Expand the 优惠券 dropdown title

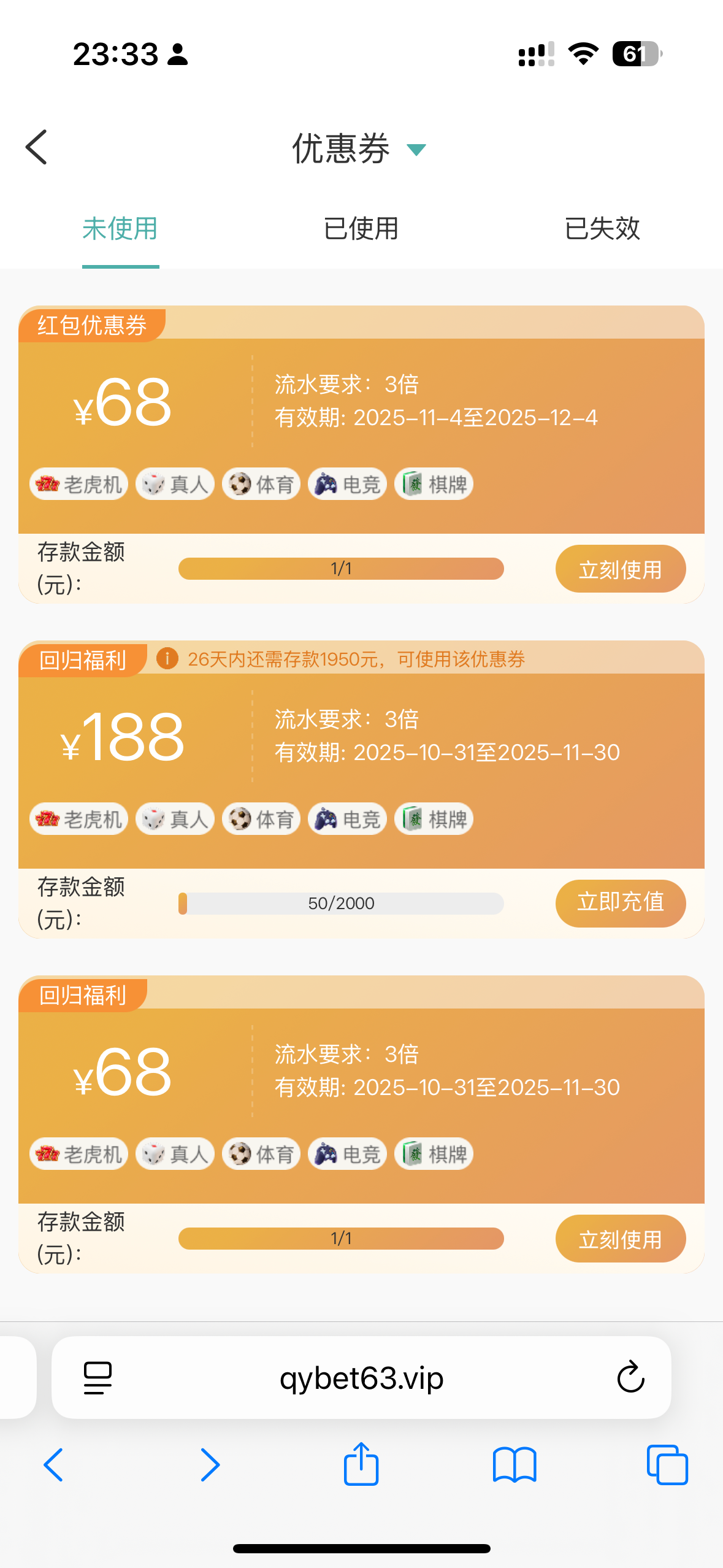click(x=359, y=148)
